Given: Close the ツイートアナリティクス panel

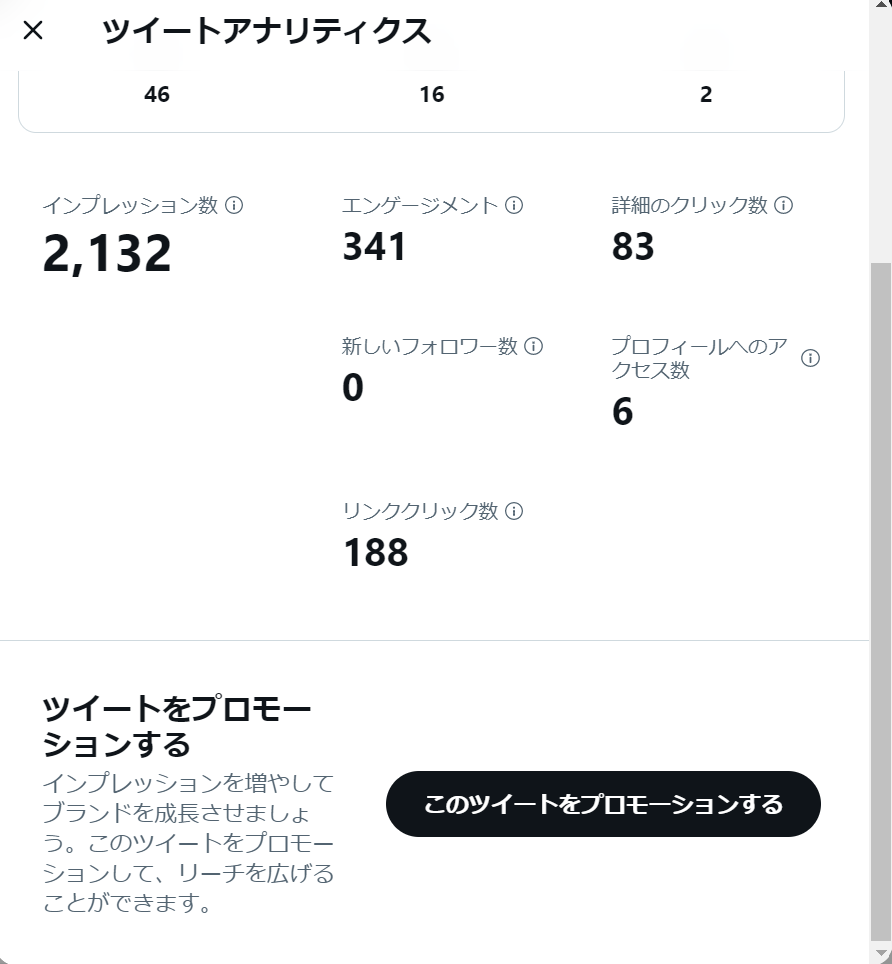Looking at the screenshot, I should click(x=33, y=31).
